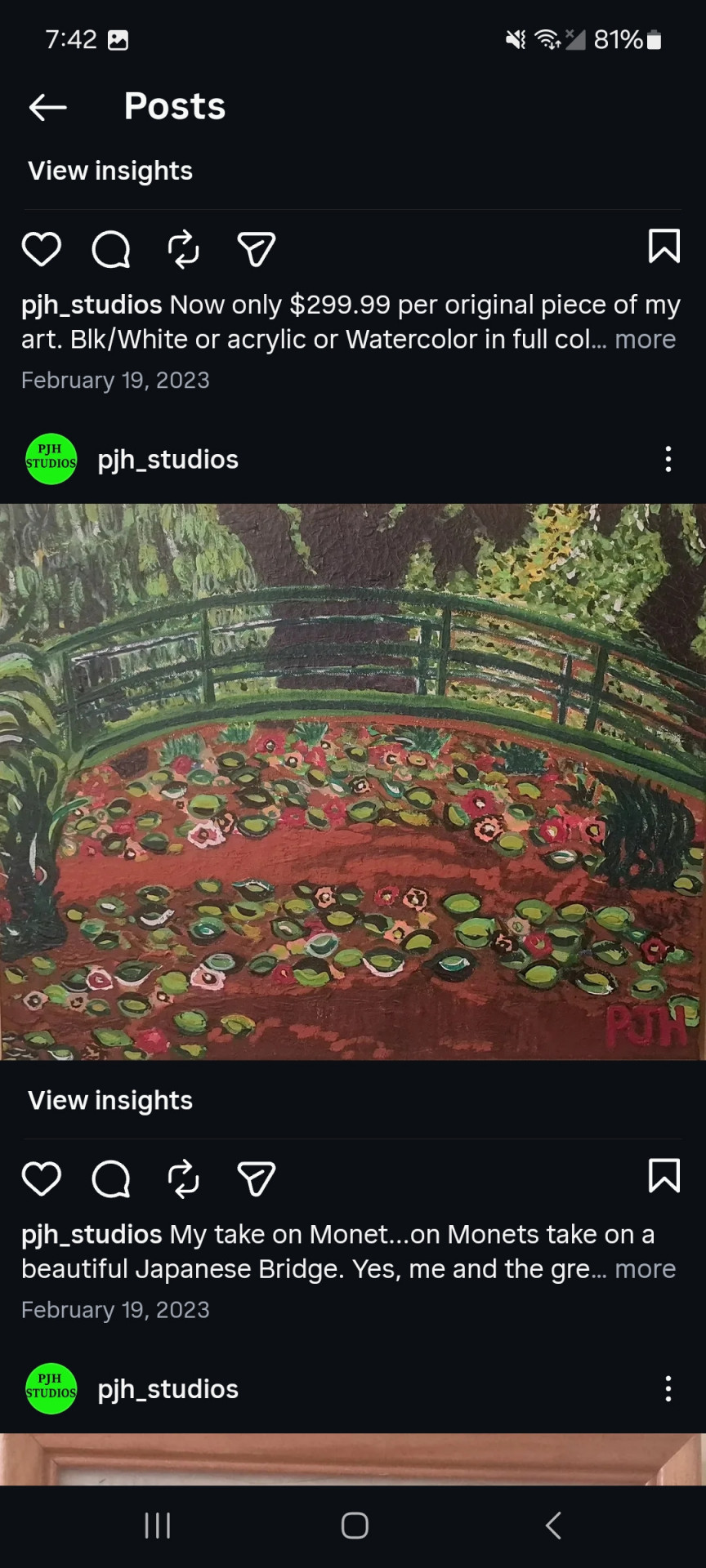View insights for the topmost post

[x=110, y=171]
